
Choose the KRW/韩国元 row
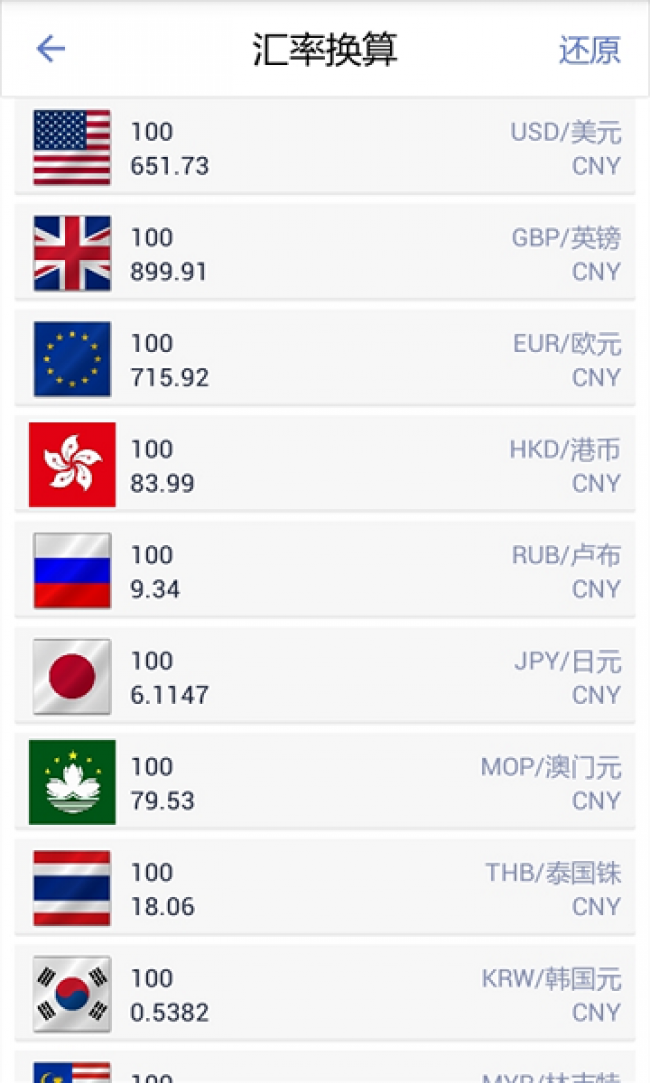325,994
